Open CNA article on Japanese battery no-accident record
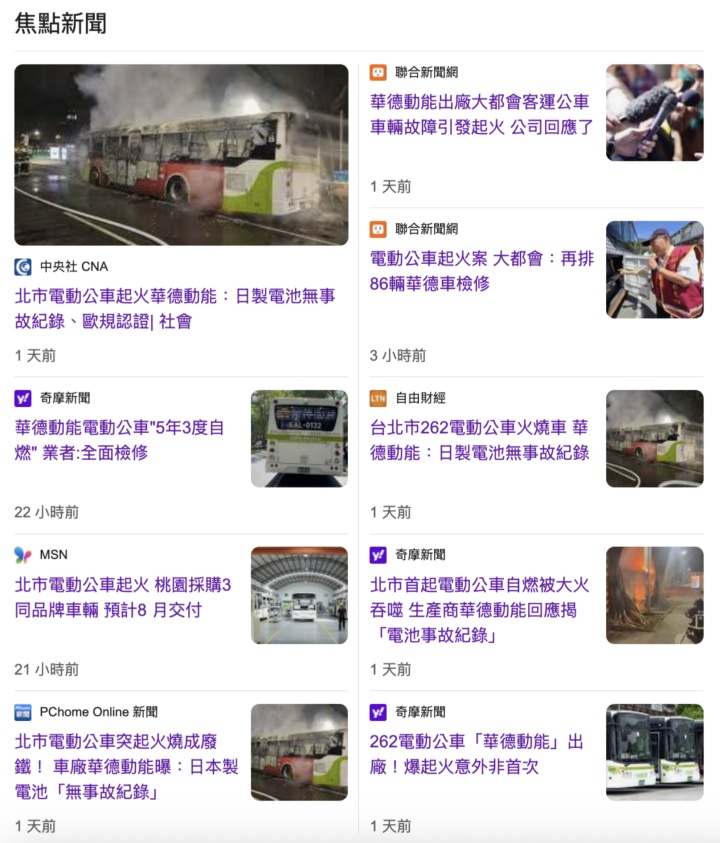720x843 pixels. click(x=175, y=309)
